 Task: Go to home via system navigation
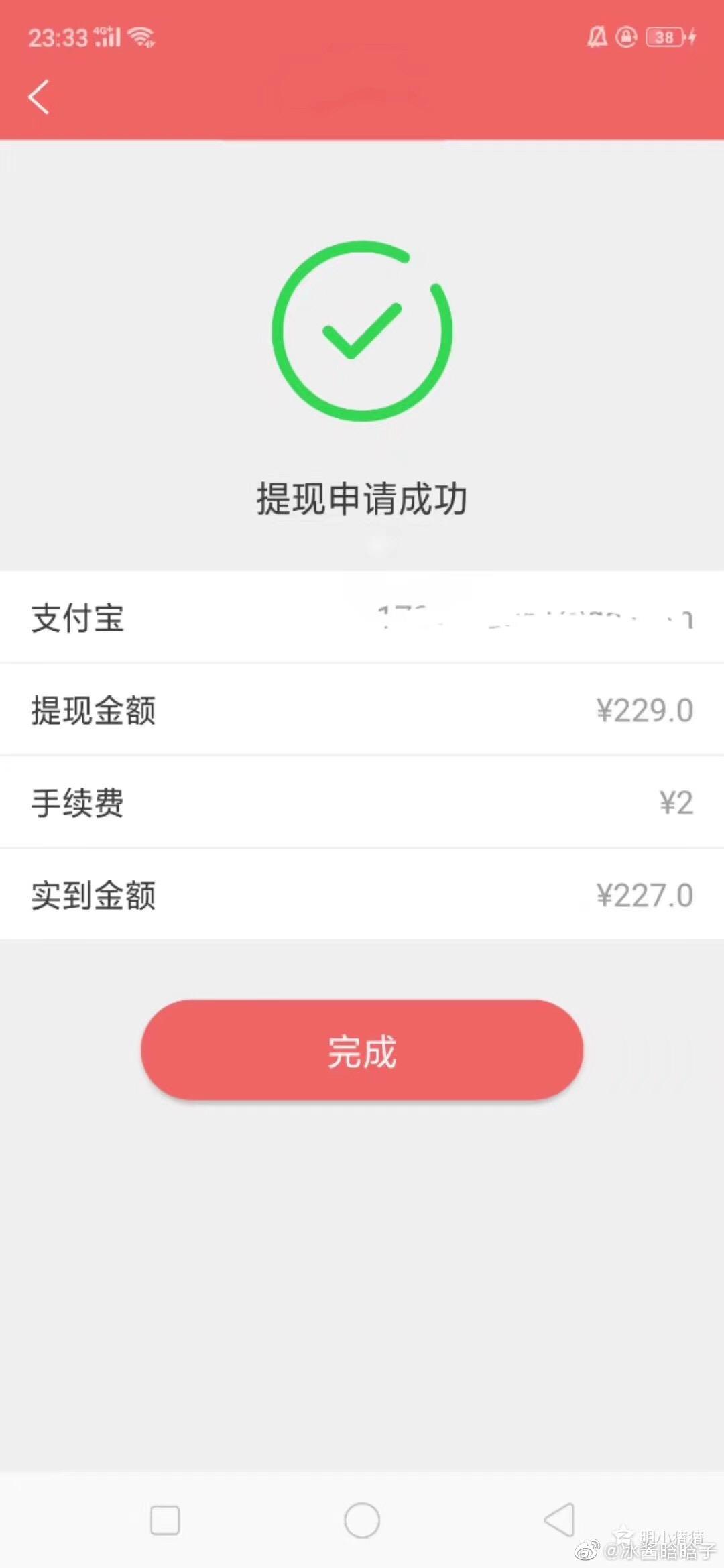pos(362,1520)
